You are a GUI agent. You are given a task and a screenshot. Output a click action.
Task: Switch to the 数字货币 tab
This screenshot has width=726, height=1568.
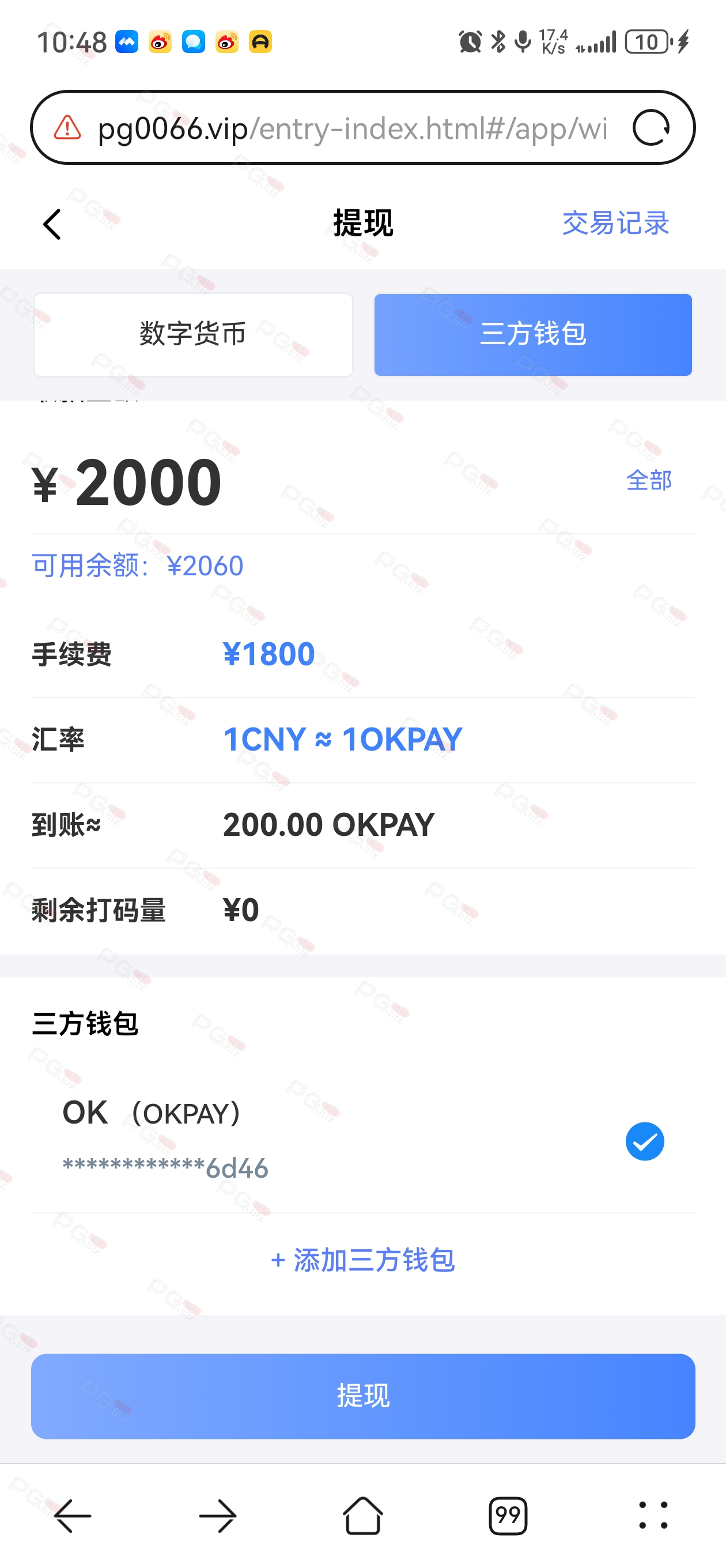pos(193,335)
